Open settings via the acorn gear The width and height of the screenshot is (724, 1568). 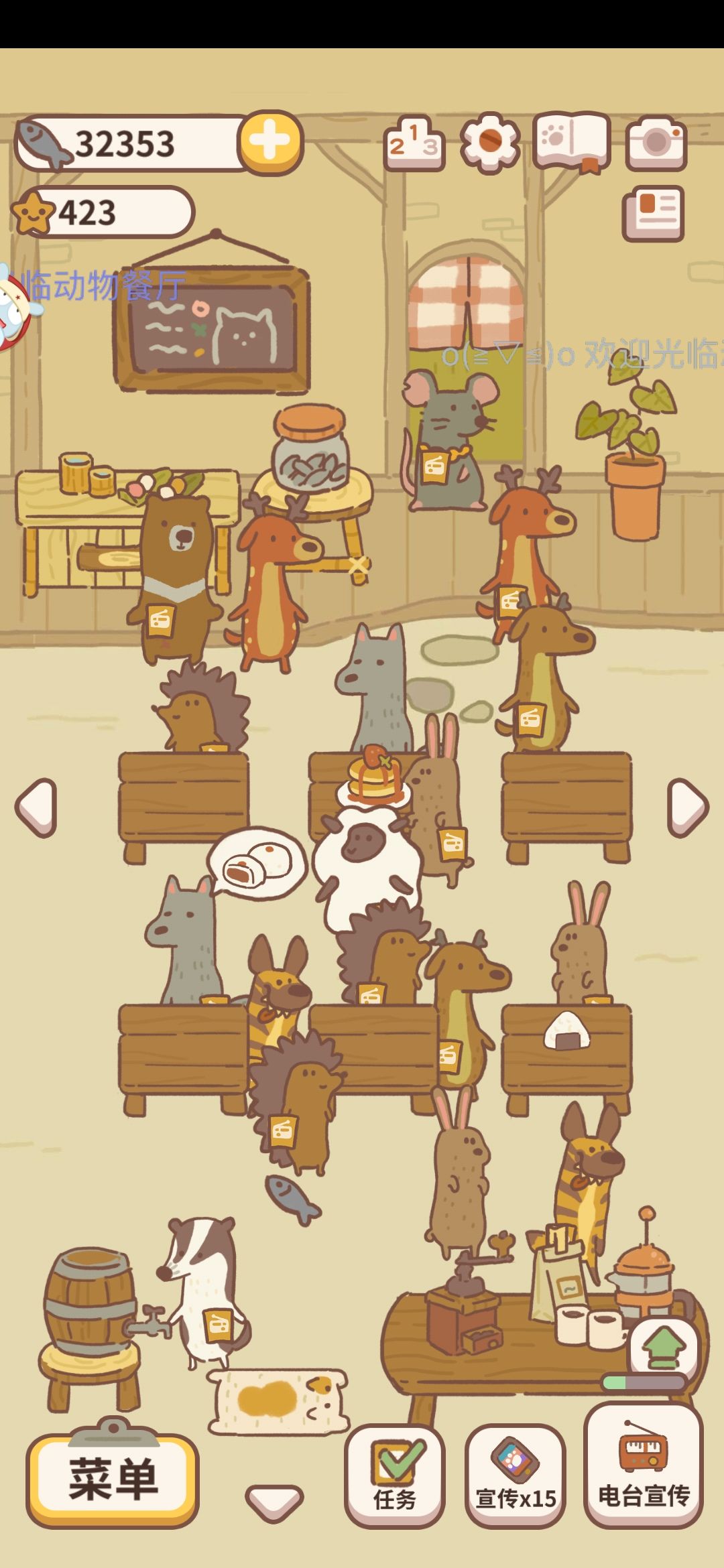[x=490, y=142]
